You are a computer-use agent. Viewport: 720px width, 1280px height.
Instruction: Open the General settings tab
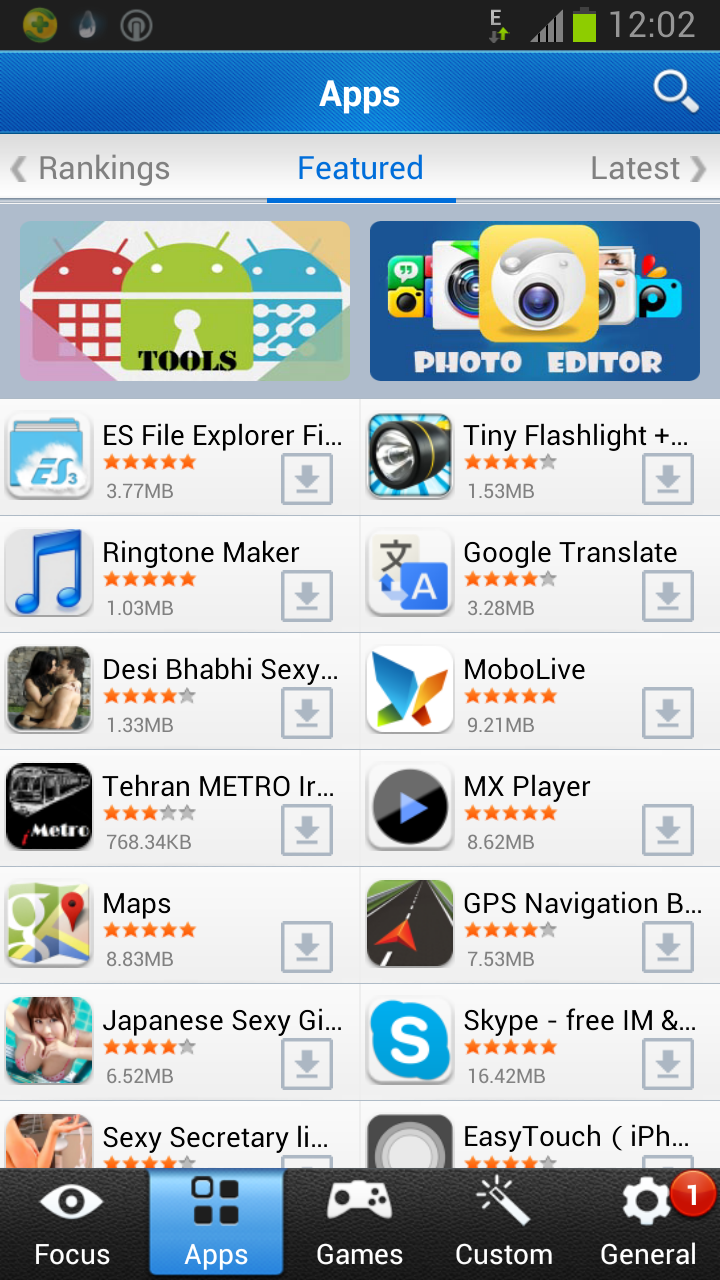pyautogui.click(x=648, y=1223)
